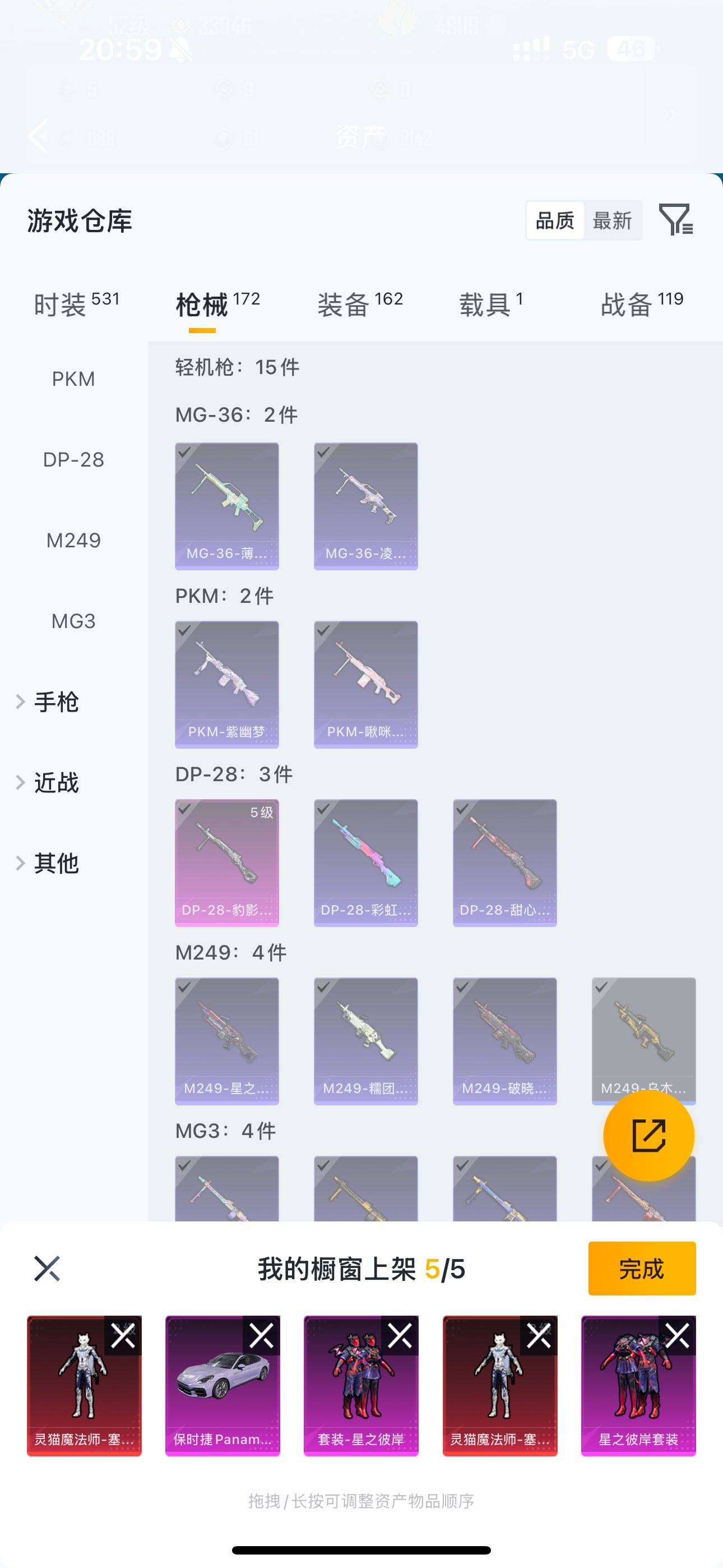
Task: Toggle sorting to 品质
Action: point(554,220)
